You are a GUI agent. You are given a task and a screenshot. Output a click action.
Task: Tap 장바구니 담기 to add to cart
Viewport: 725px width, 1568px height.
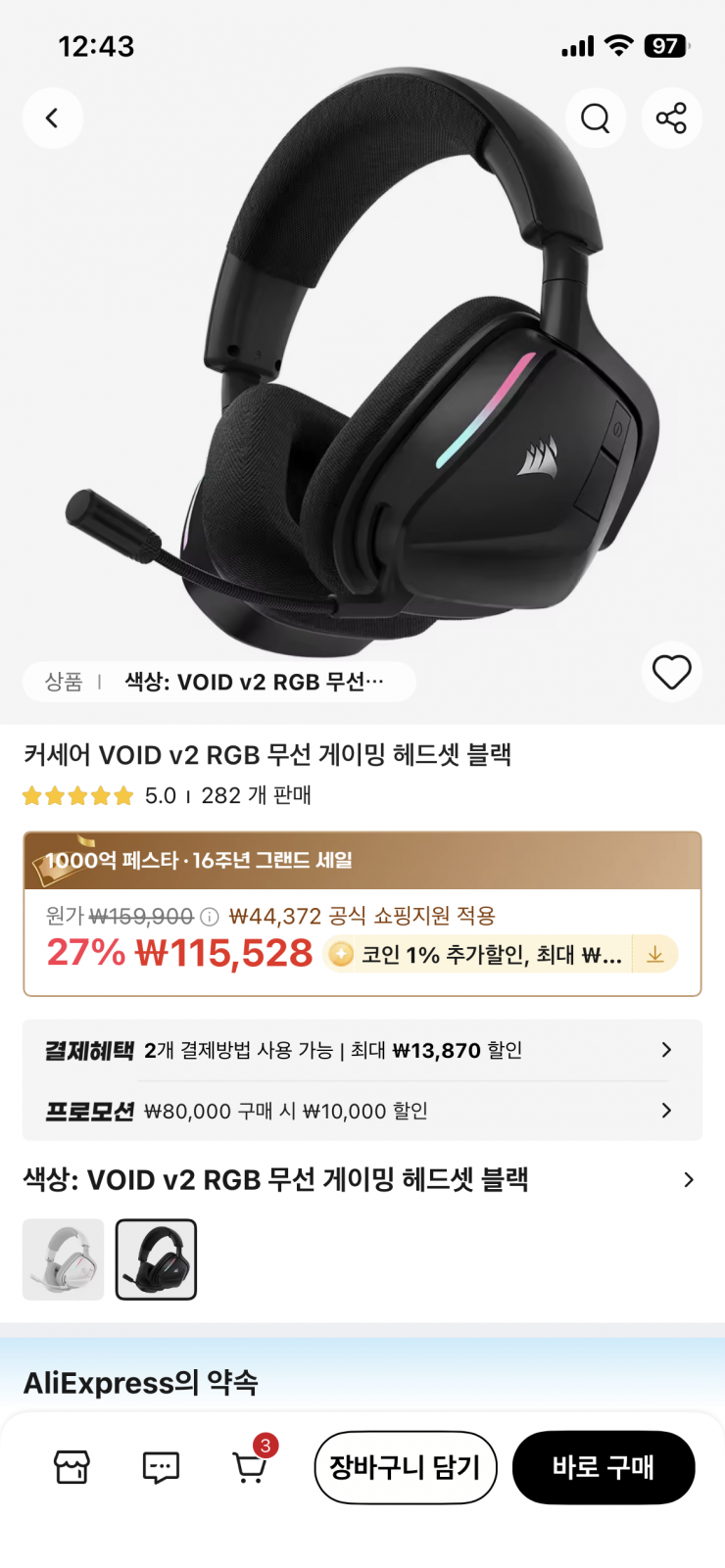pyautogui.click(x=405, y=1467)
